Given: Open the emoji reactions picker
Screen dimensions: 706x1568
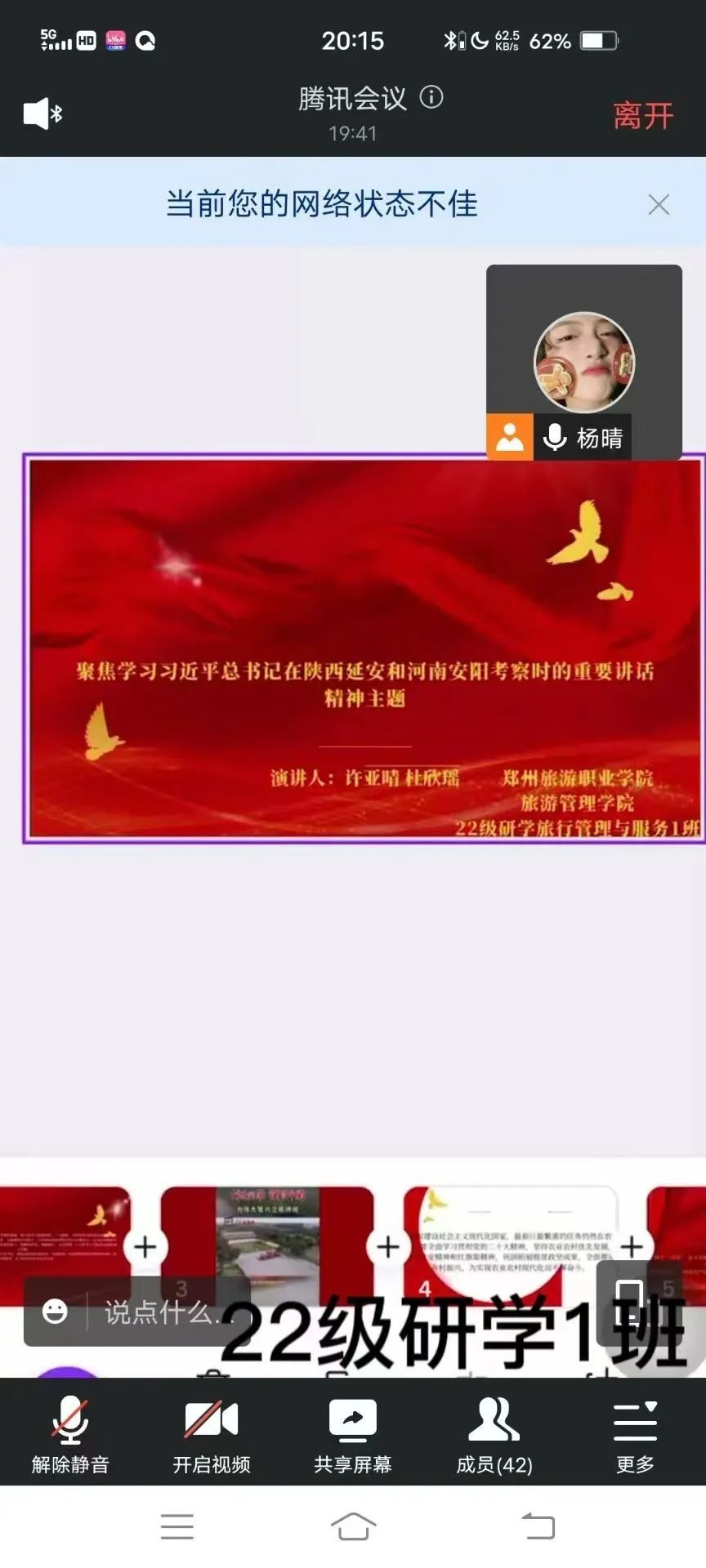Looking at the screenshot, I should (55, 1312).
